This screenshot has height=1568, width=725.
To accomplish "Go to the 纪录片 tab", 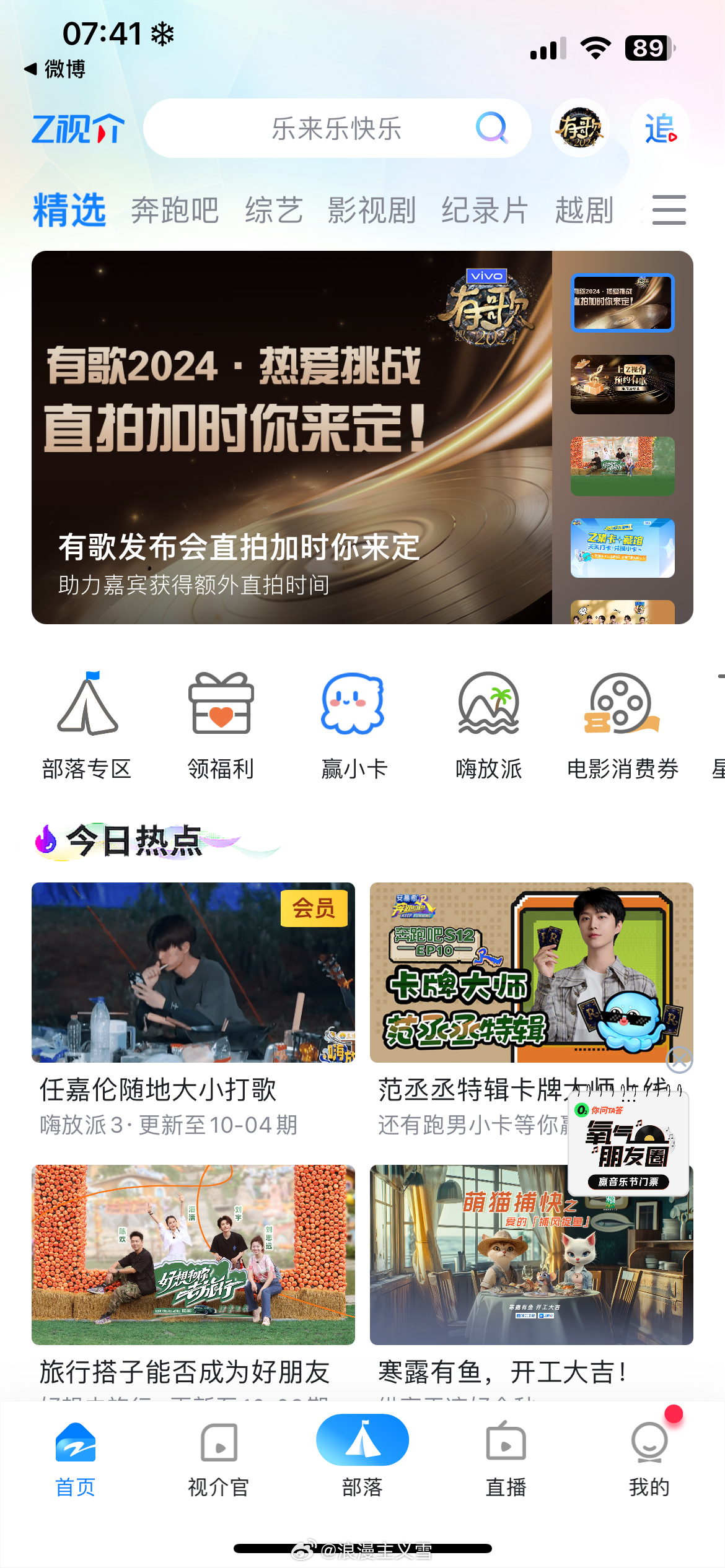I will point(485,211).
